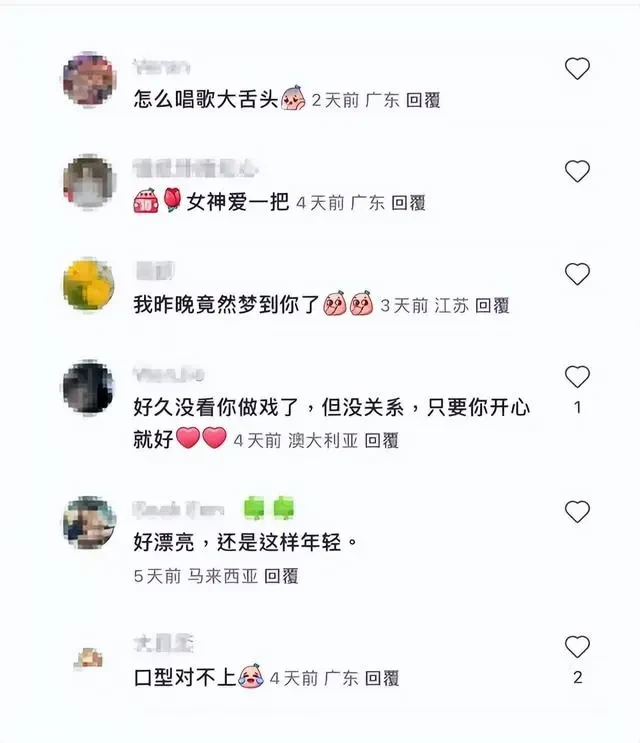640x743 pixels.
Task: Open the yellow flower avatar's profile
Action: tap(89, 284)
